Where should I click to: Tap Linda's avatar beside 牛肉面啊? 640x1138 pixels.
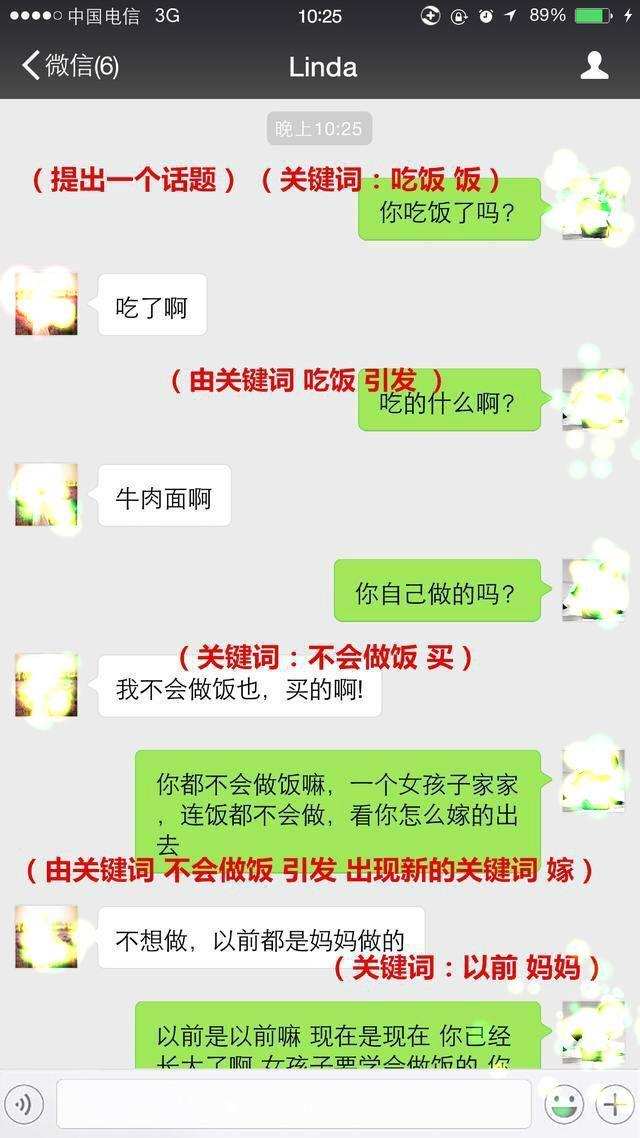click(x=46, y=495)
